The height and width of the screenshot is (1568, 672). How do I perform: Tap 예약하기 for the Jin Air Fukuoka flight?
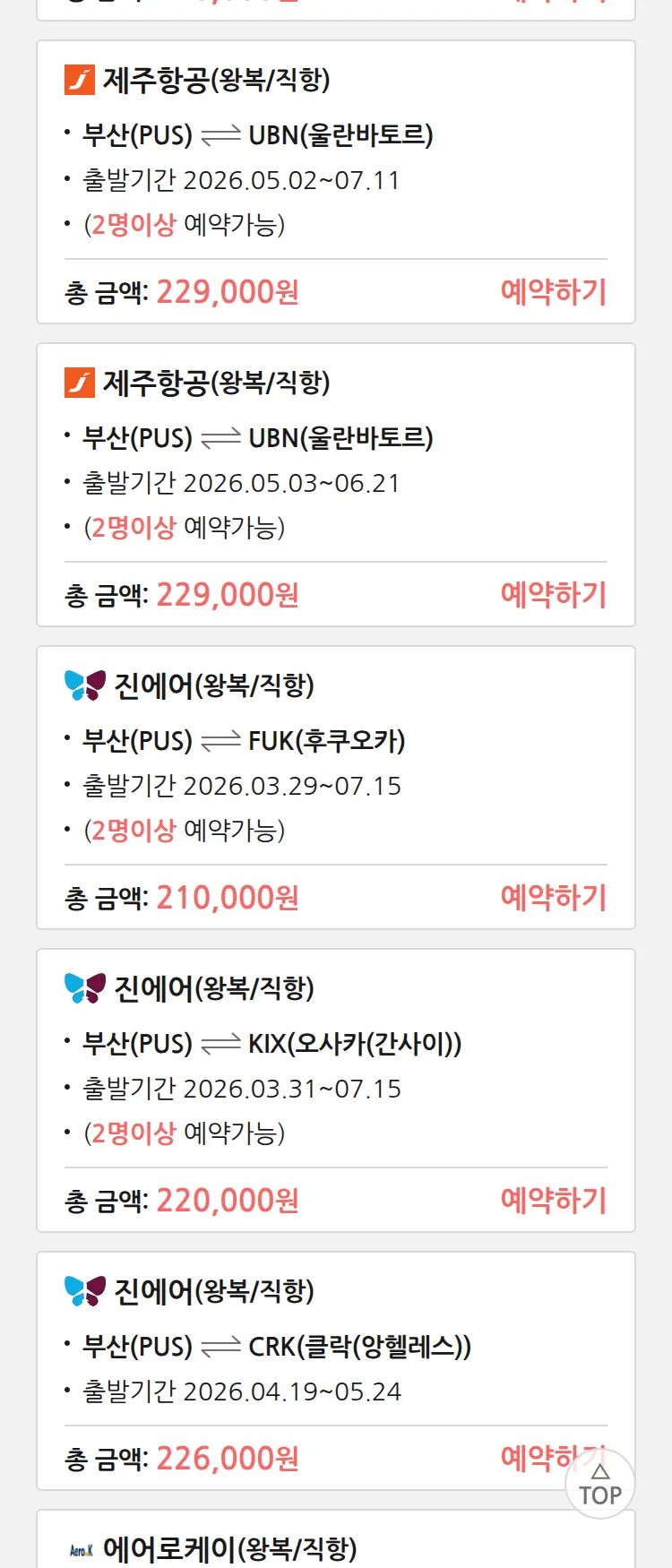(x=553, y=898)
